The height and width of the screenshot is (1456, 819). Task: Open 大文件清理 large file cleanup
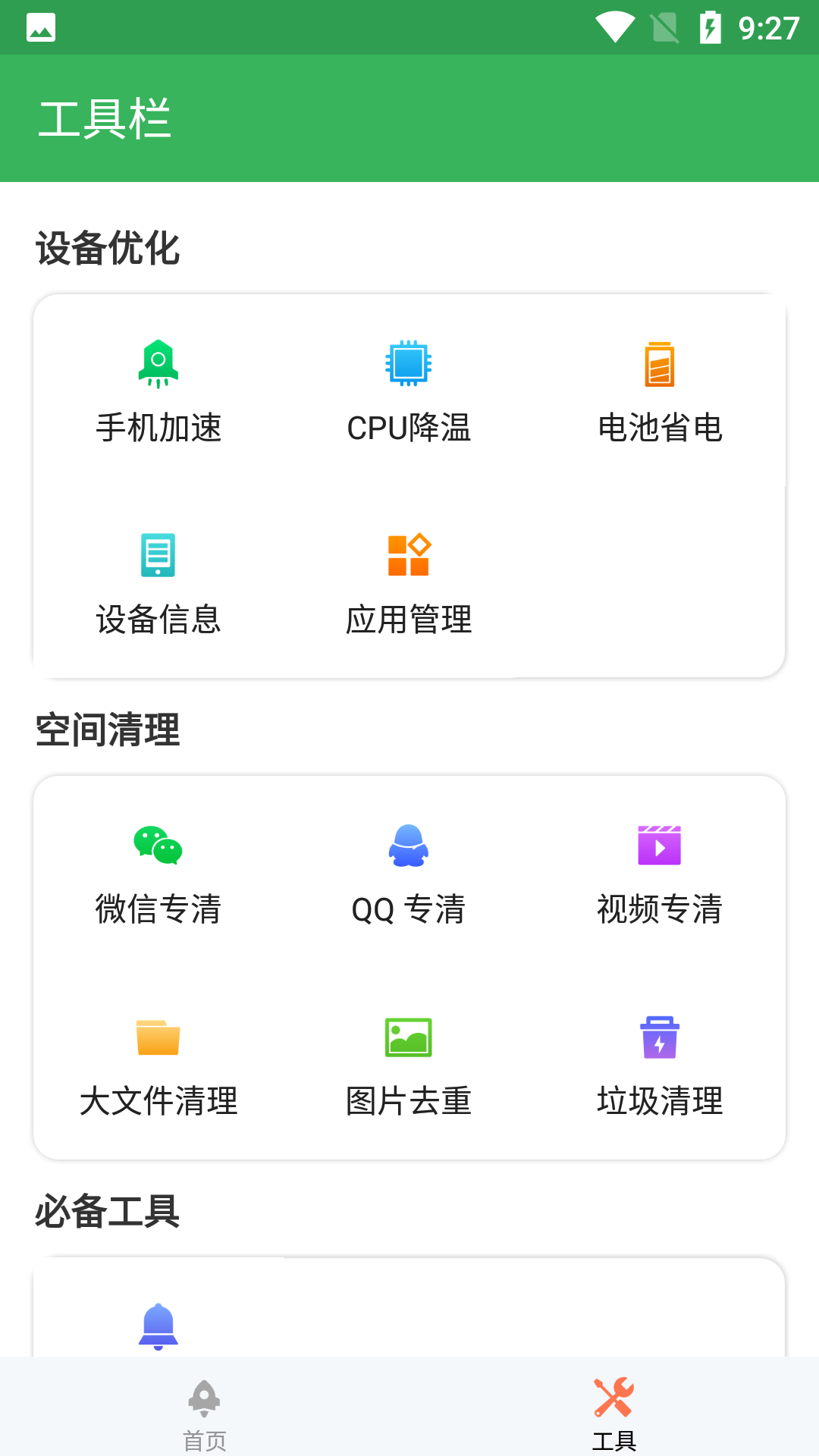click(x=158, y=1065)
